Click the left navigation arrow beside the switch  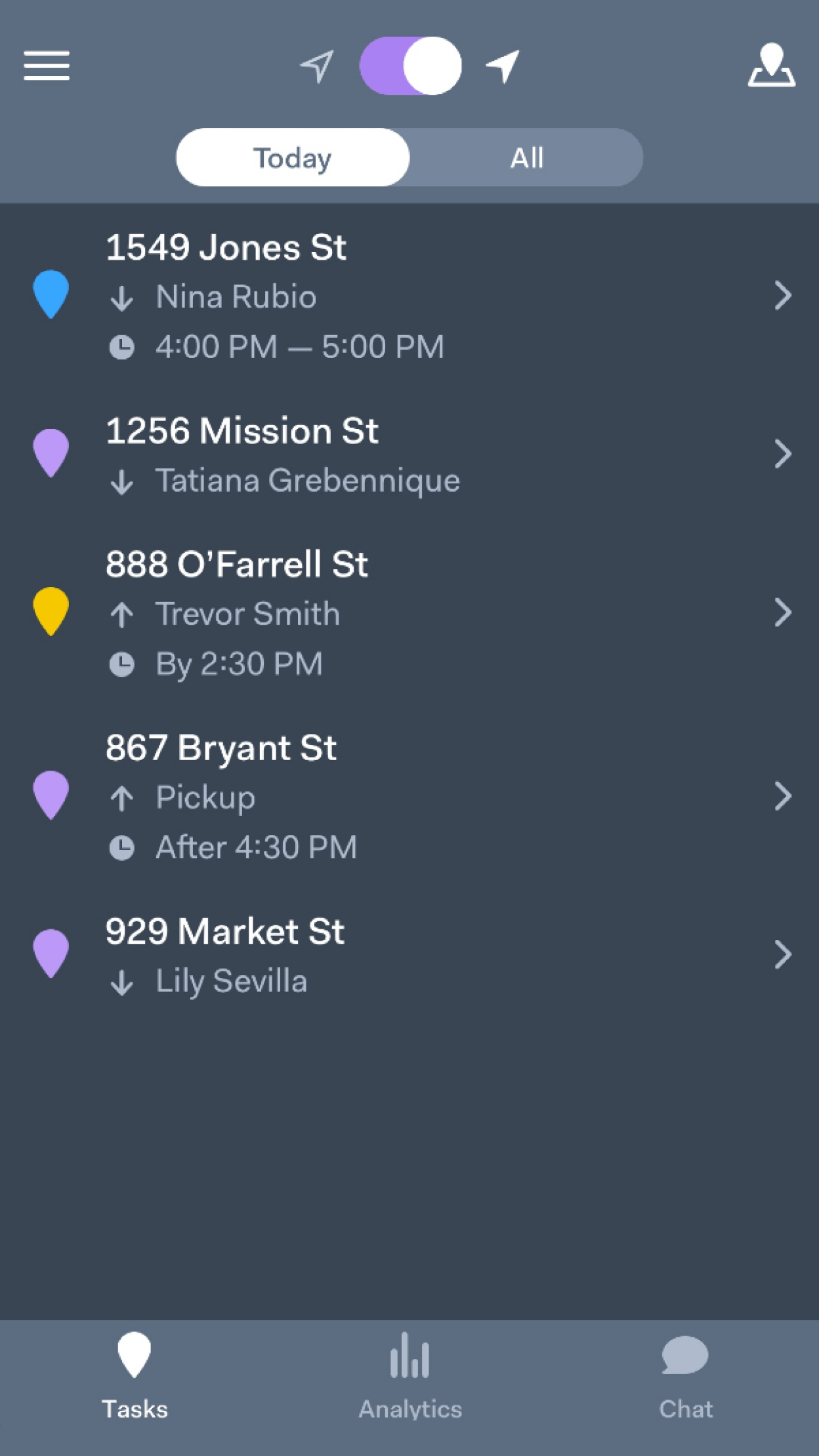pyautogui.click(x=316, y=66)
